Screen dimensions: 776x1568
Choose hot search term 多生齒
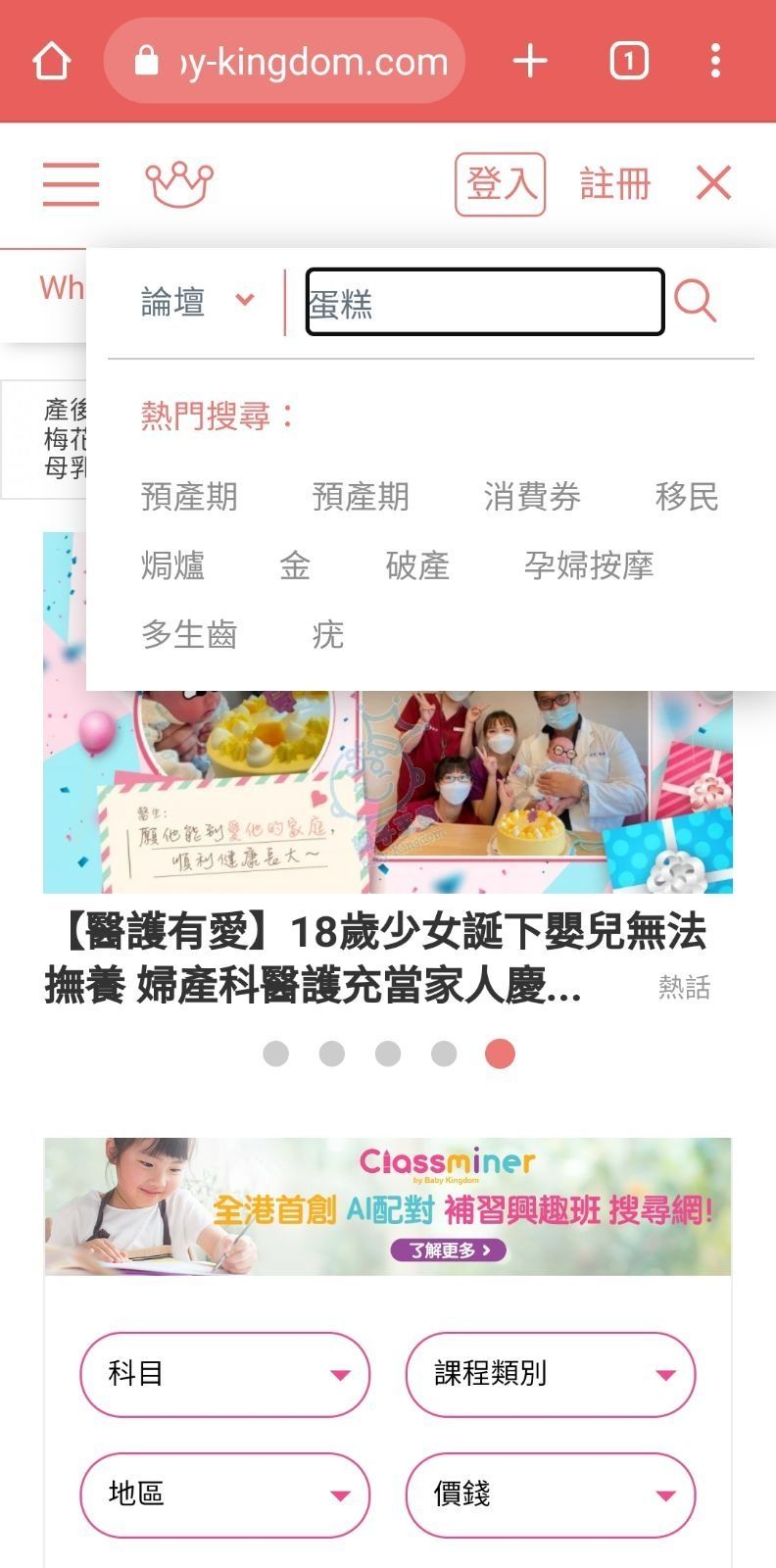[189, 634]
